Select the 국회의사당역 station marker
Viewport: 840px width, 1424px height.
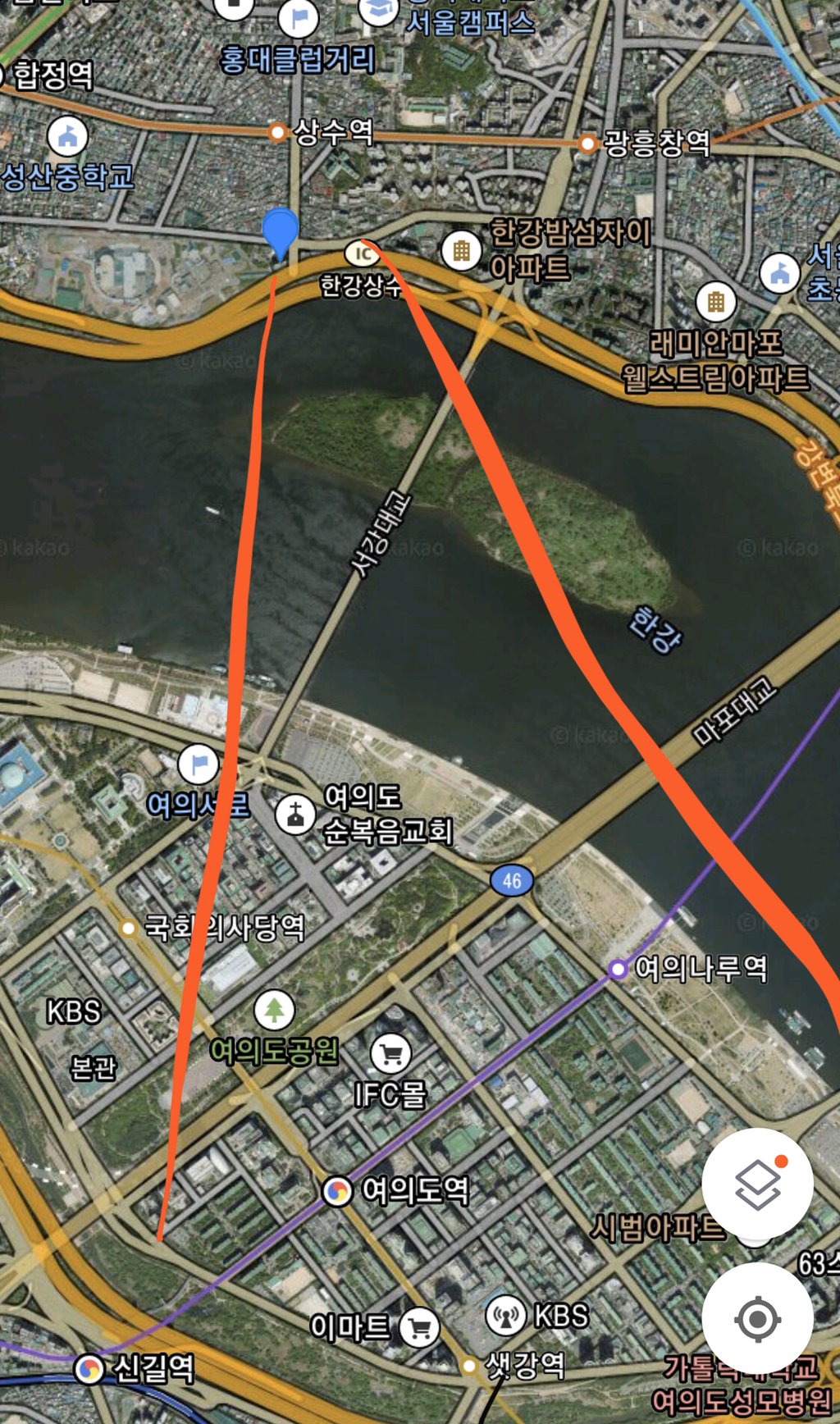click(128, 929)
